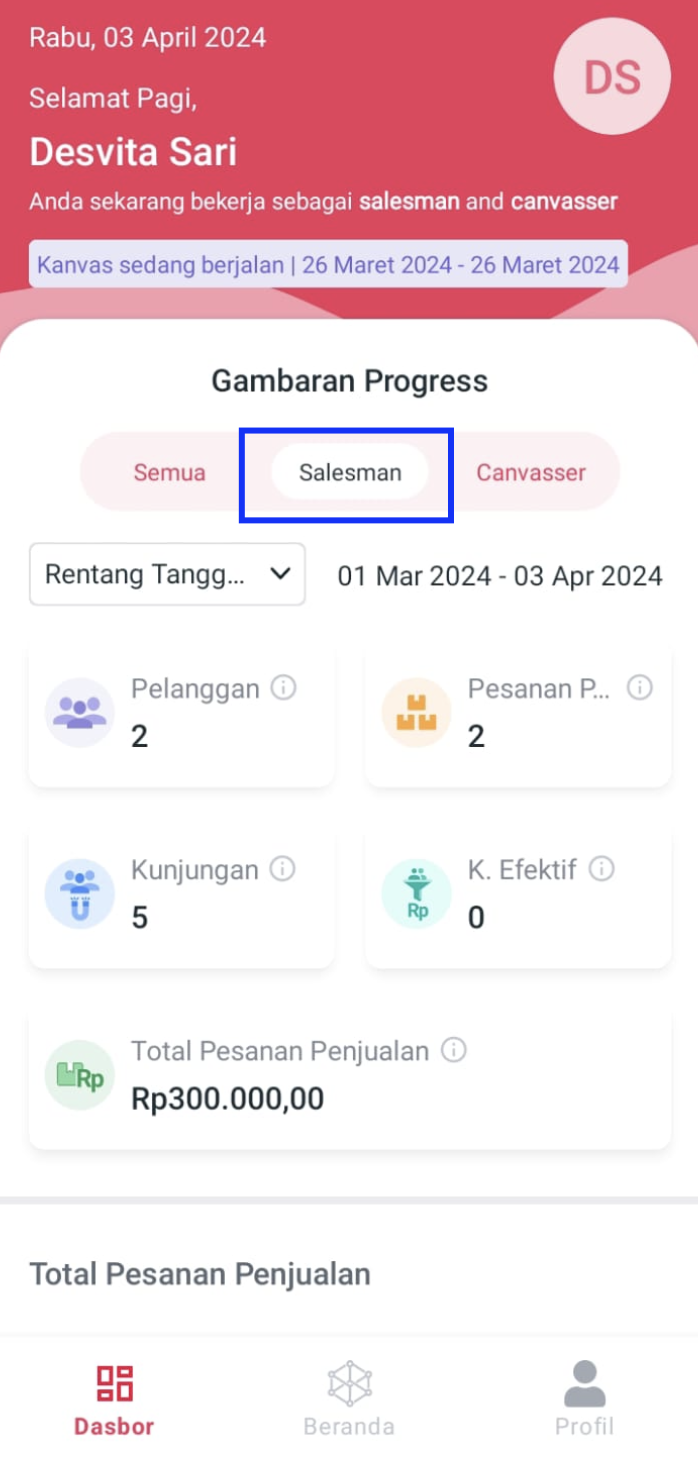Open the DS profile avatar

tap(612, 76)
